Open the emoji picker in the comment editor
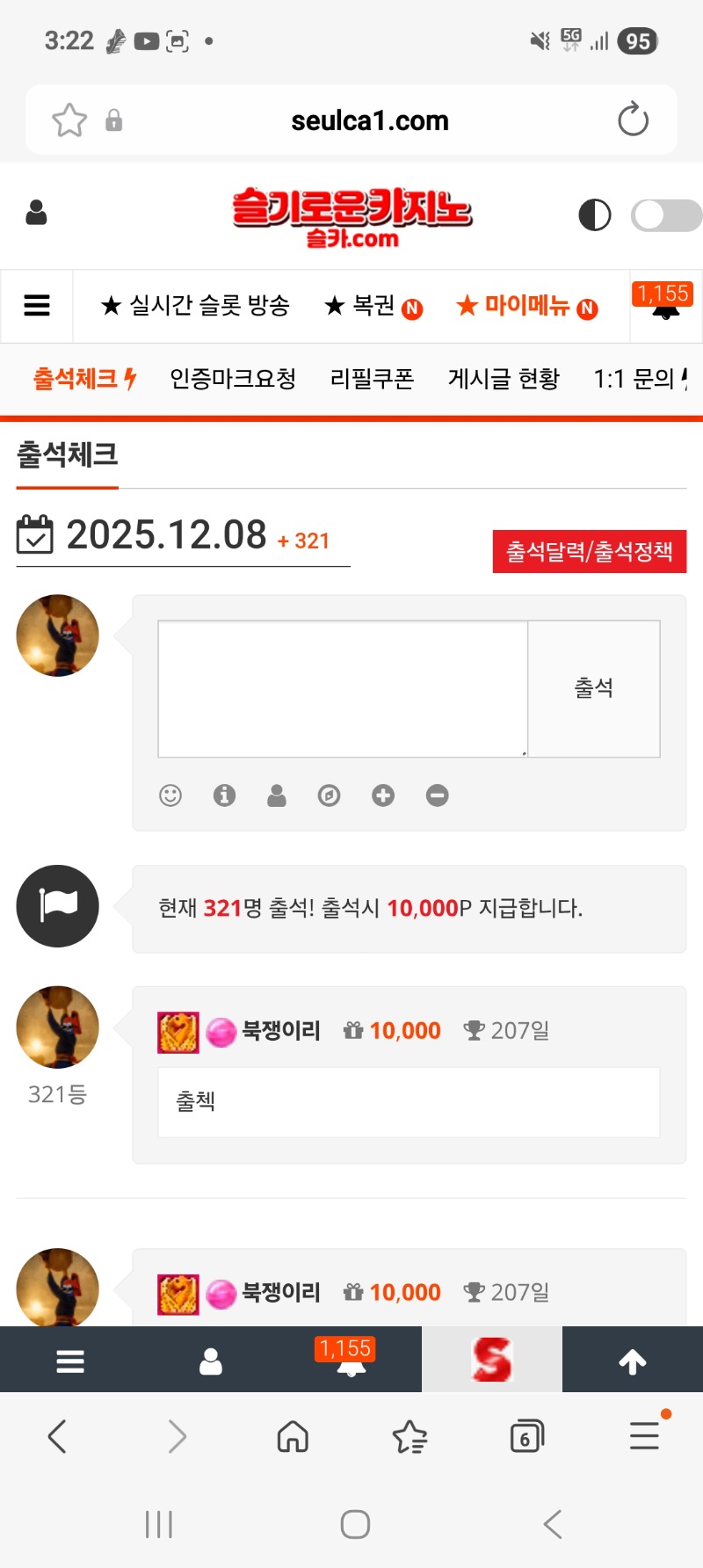 tap(170, 795)
